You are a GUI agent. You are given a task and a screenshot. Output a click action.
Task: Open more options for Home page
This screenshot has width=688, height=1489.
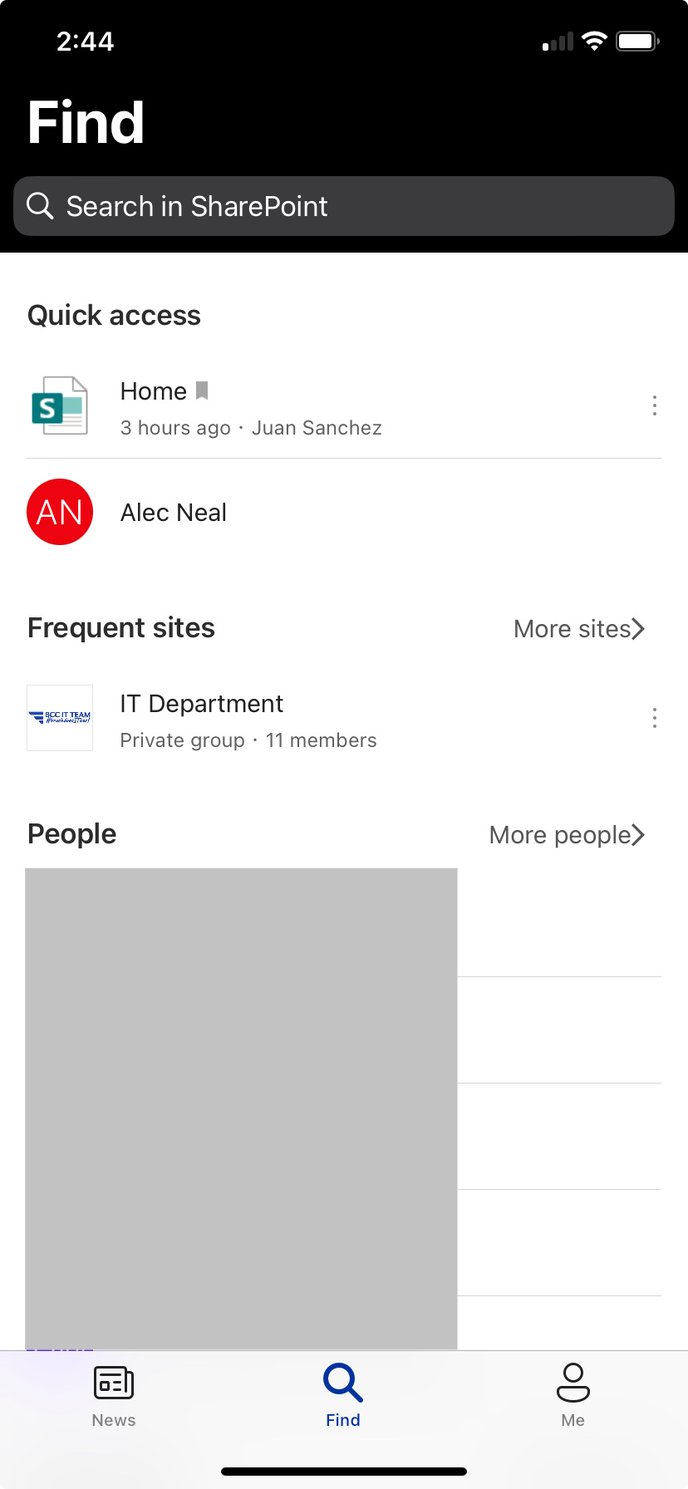point(654,406)
